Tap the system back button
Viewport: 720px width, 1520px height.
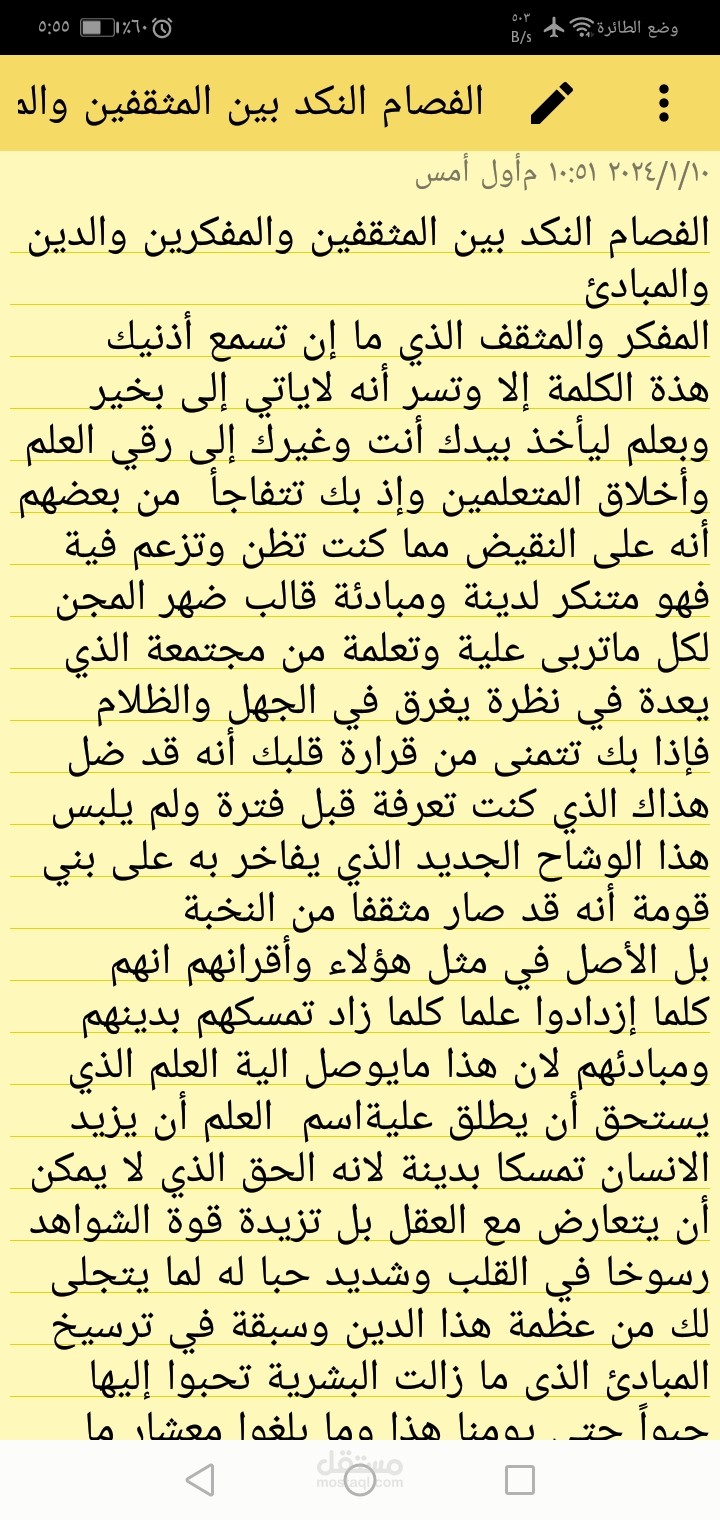pos(200,1479)
